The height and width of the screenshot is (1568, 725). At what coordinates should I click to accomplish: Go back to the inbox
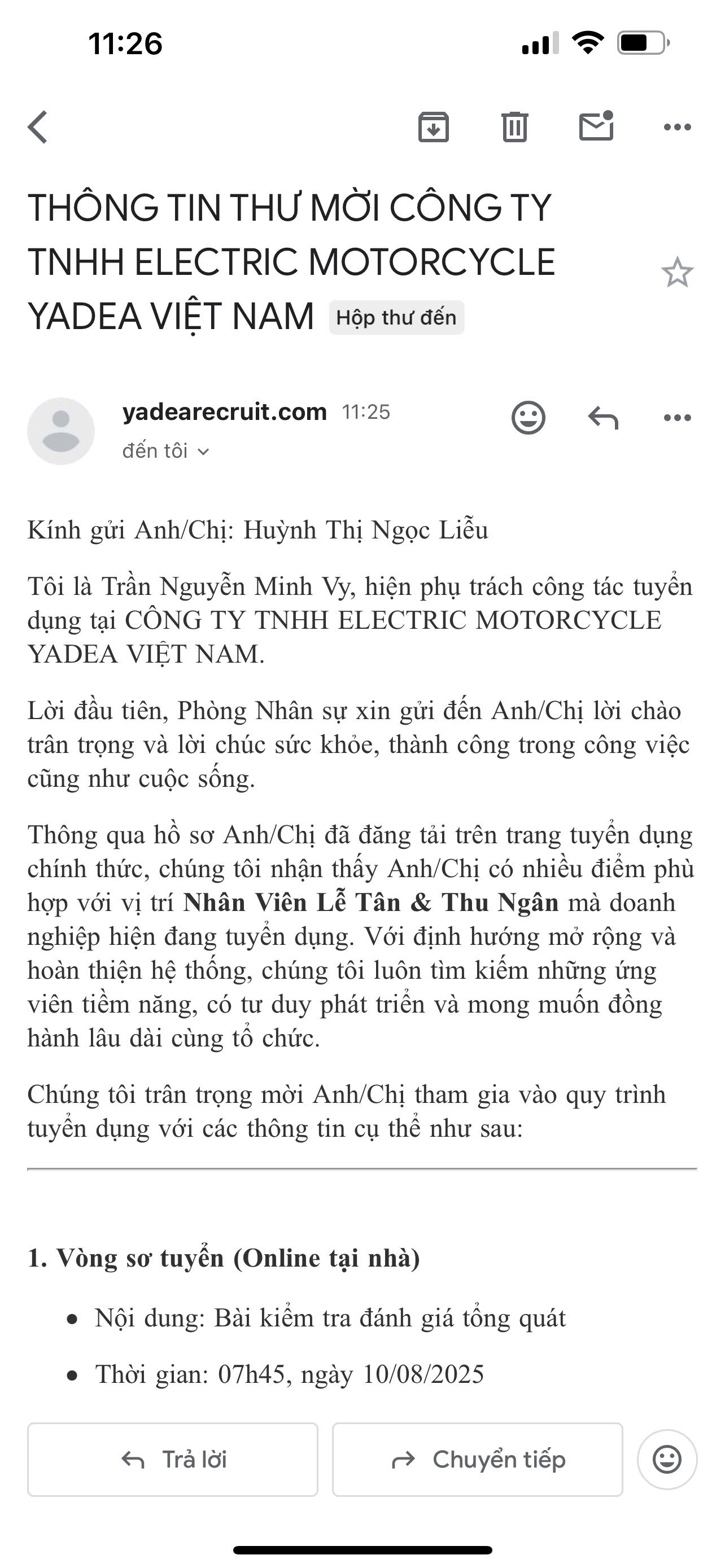click(38, 127)
